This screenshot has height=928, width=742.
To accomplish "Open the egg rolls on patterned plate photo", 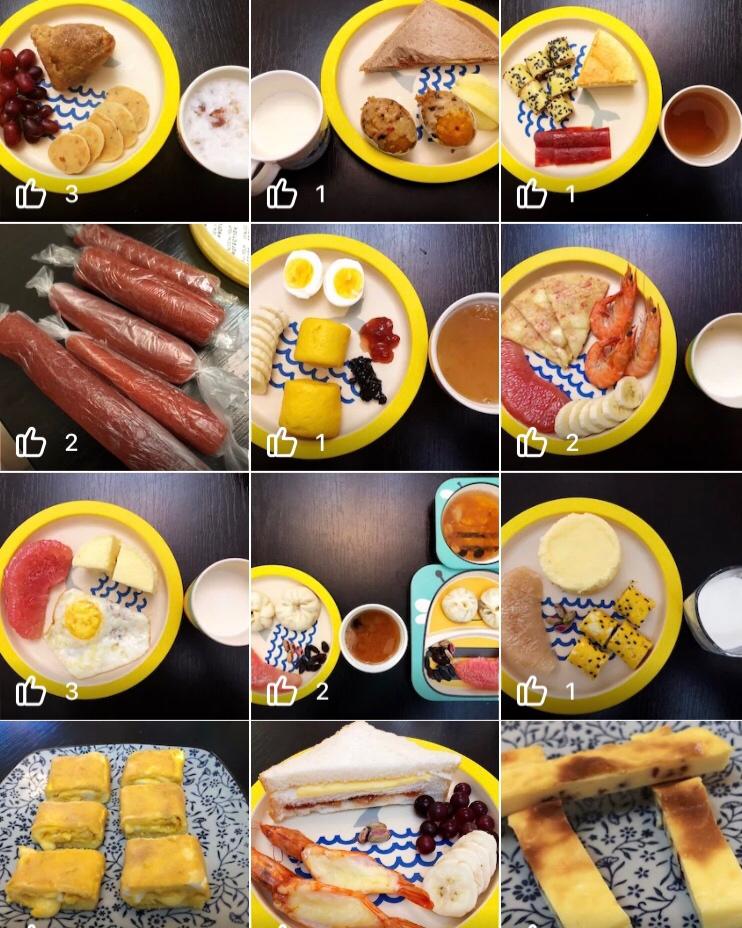I will point(124,825).
